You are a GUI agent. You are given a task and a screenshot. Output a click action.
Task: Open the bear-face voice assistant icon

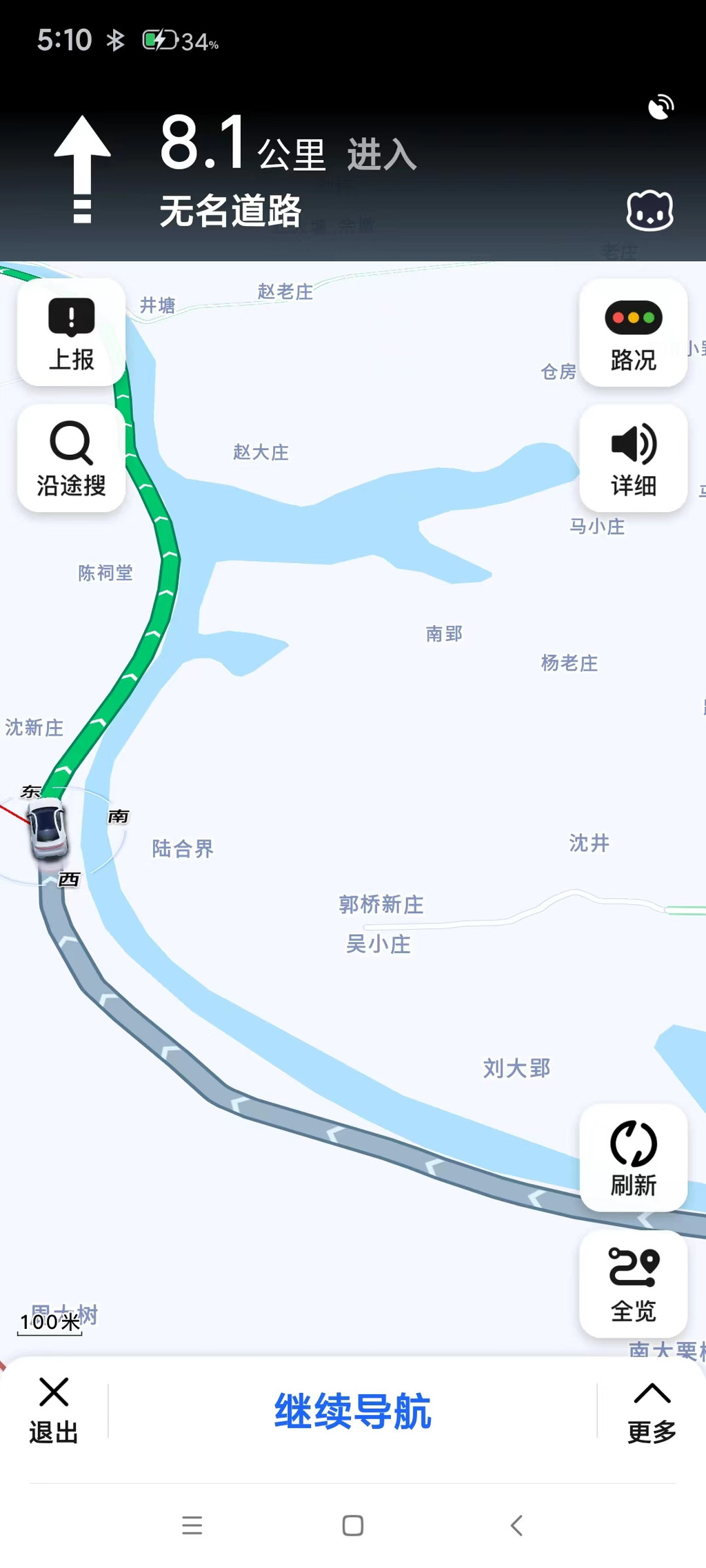pos(649,210)
